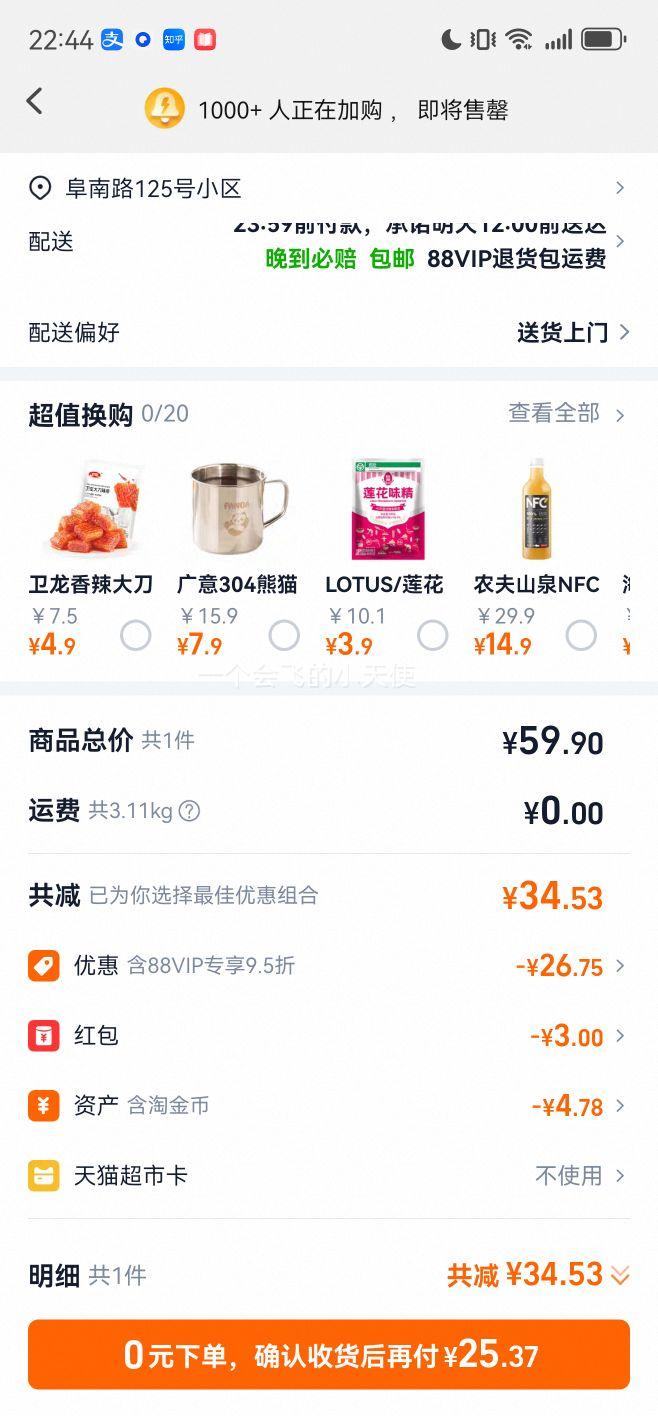The width and height of the screenshot is (658, 1416).
Task: Place order with 0元下单 button
Action: tap(328, 1355)
